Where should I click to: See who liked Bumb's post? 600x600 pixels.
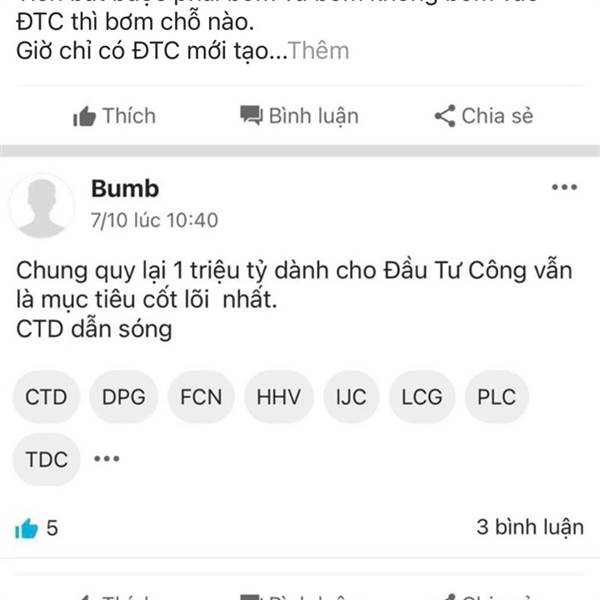(x=36, y=528)
